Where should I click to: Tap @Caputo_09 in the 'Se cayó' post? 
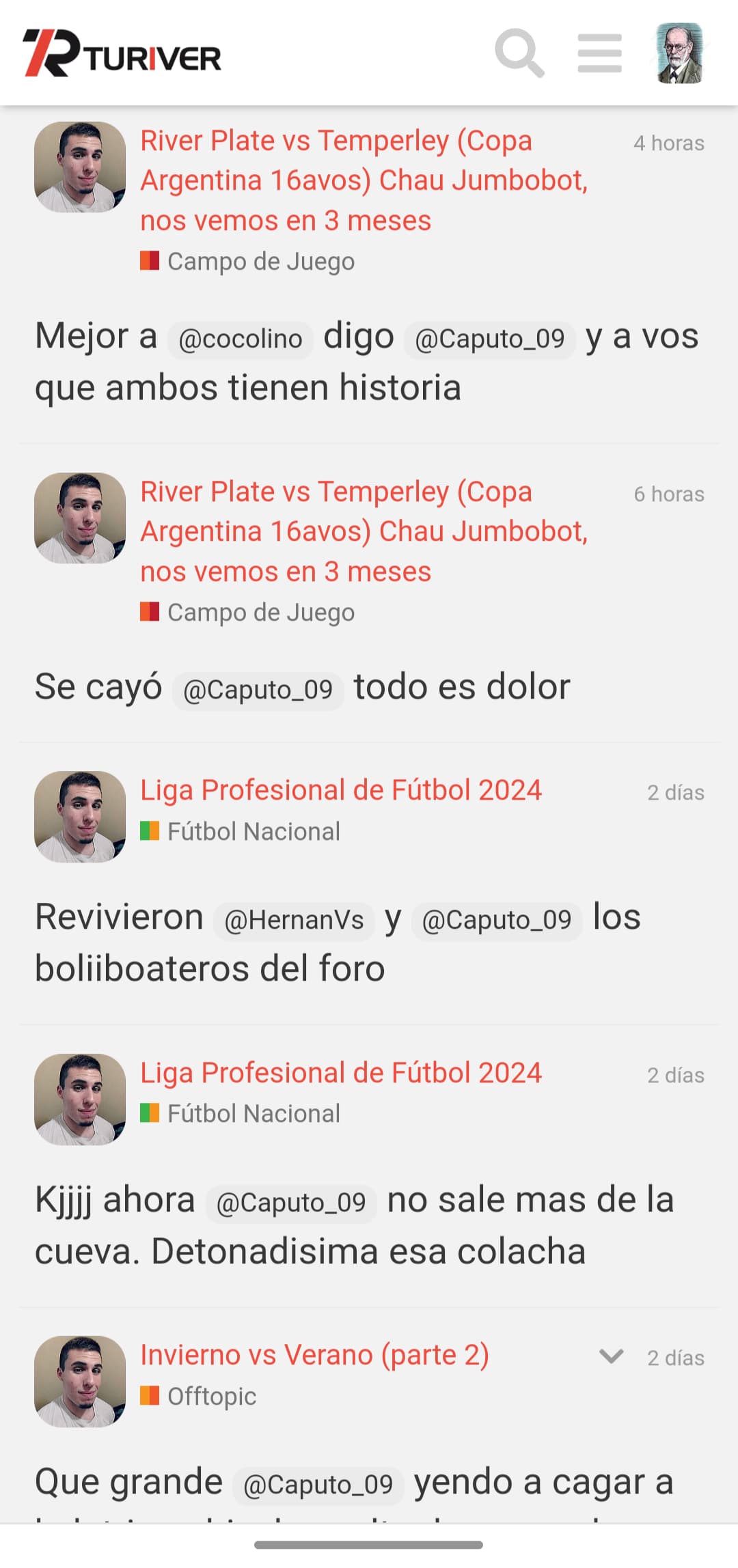[258, 690]
